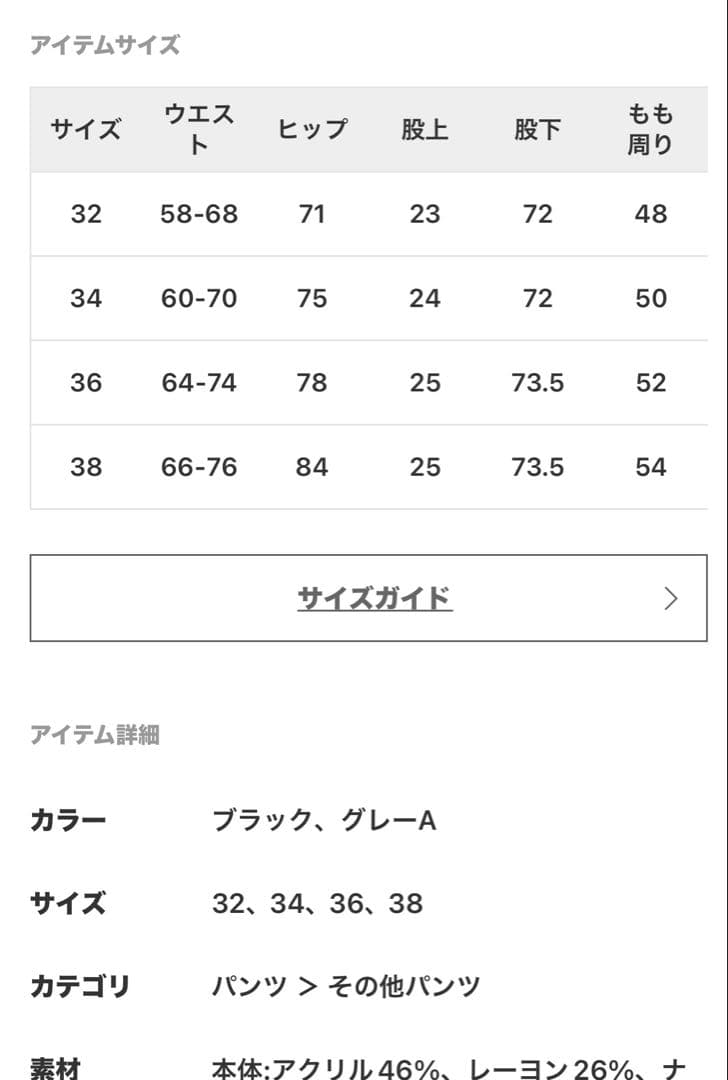Click the 股上 column header
728x1080 pixels.
[x=426, y=128]
